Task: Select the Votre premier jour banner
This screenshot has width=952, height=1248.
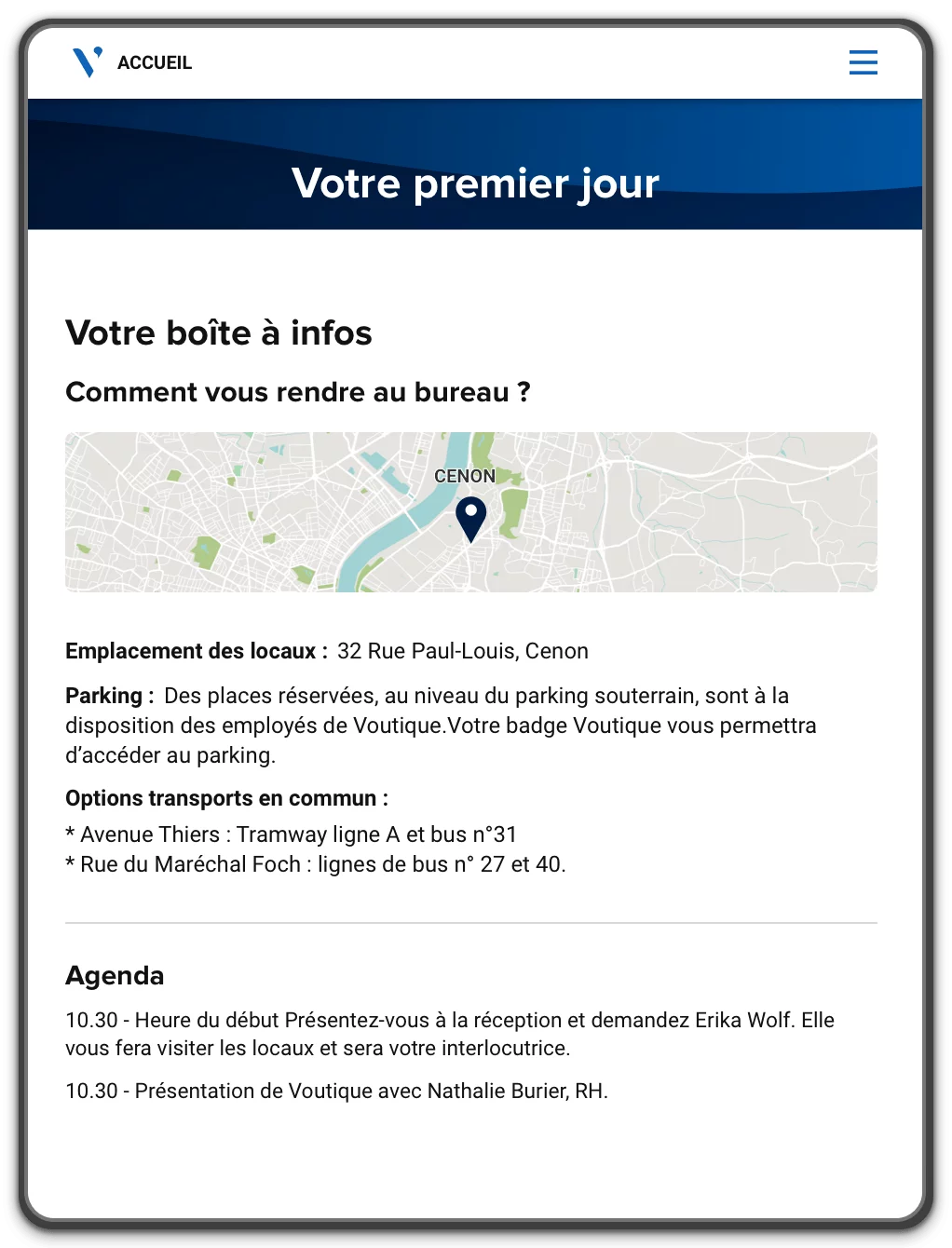Action: click(x=475, y=183)
